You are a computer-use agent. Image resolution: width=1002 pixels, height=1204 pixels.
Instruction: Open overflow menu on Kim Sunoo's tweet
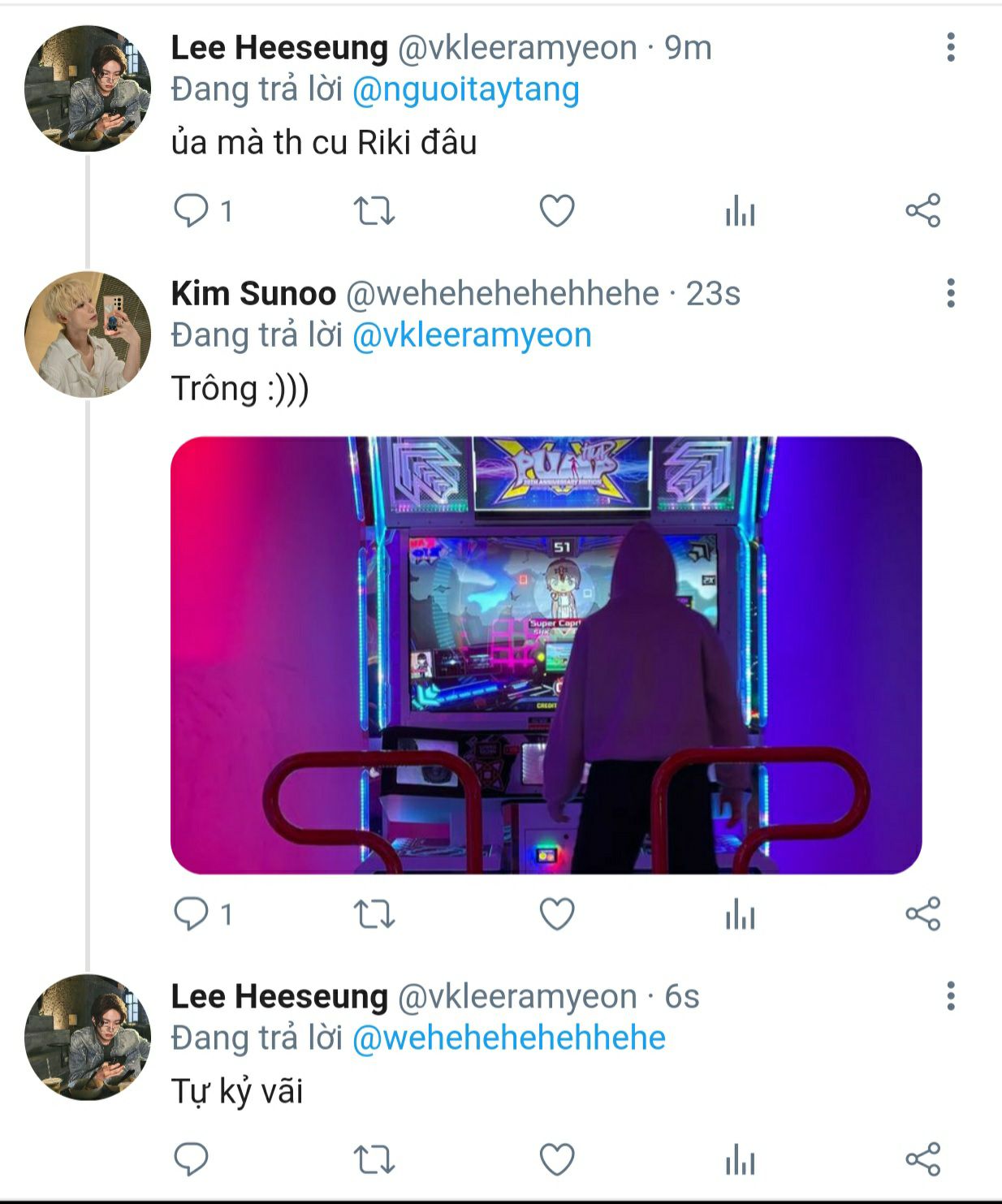951,294
